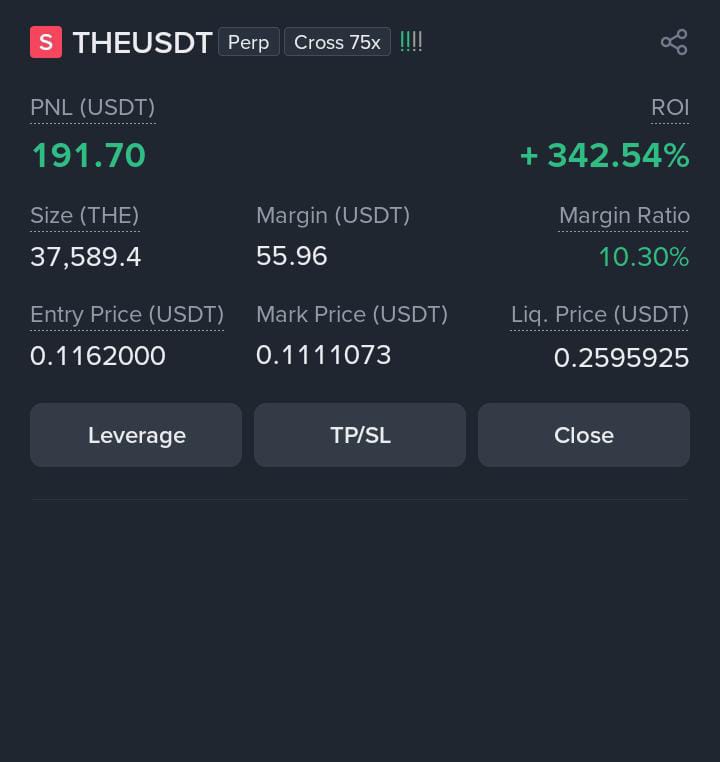Set TP/SL for the position

point(360,435)
